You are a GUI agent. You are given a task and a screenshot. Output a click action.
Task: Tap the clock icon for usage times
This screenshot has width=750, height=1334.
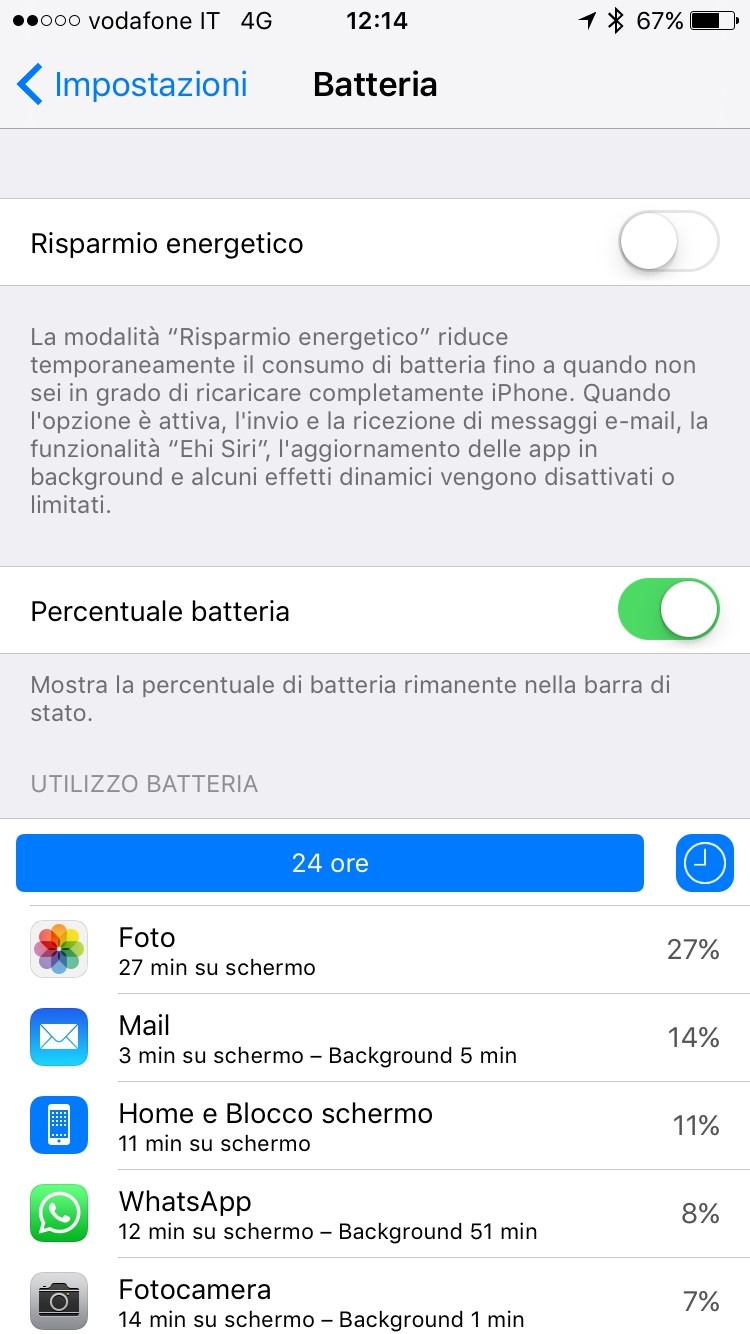coord(705,863)
